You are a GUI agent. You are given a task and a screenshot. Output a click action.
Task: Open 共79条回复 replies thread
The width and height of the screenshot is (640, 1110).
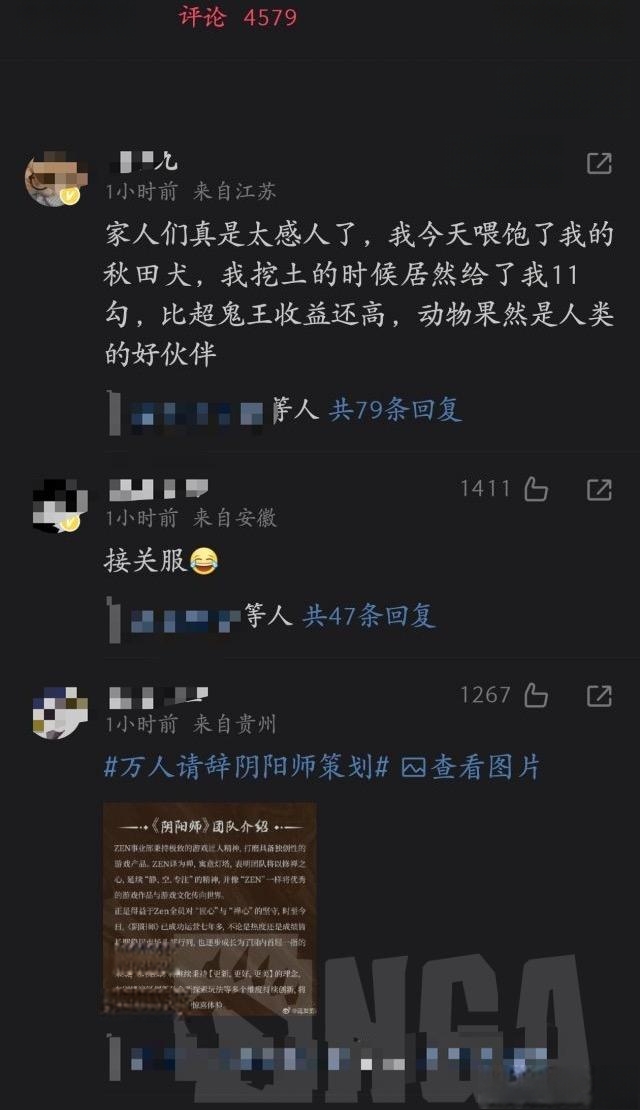(396, 409)
